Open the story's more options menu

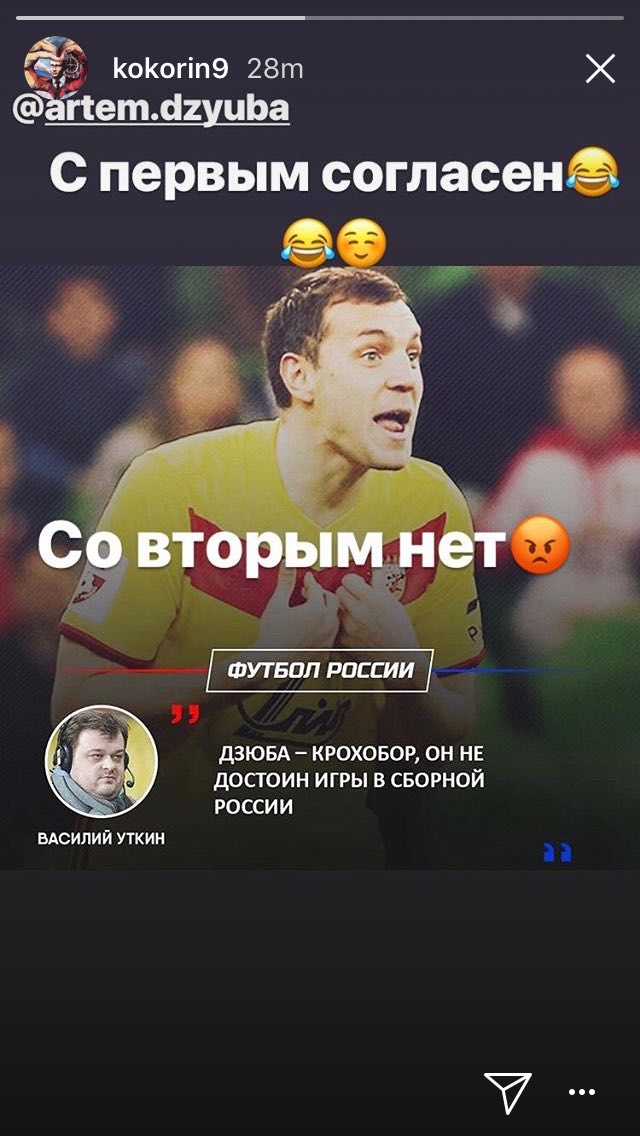coord(582,1092)
